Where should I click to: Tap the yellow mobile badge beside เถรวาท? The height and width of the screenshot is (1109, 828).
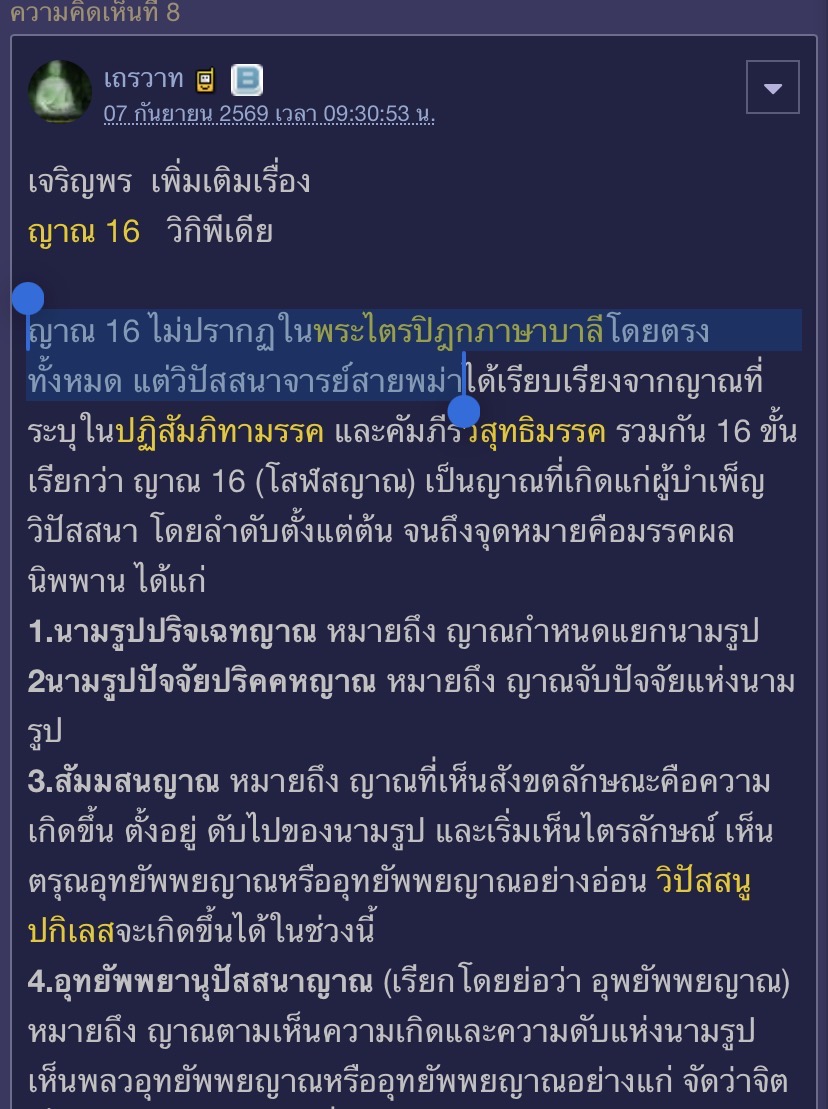(205, 80)
